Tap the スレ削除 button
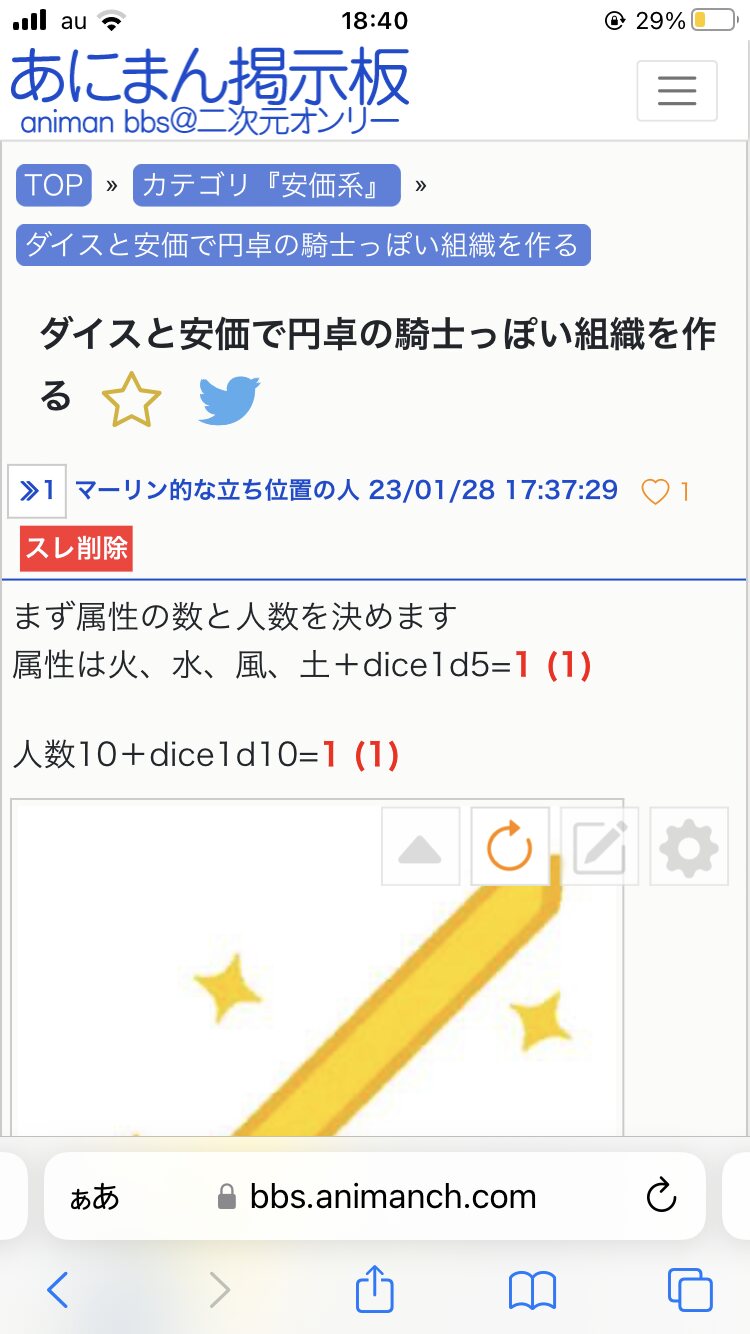Screen dimensions: 750x1334 (76, 549)
